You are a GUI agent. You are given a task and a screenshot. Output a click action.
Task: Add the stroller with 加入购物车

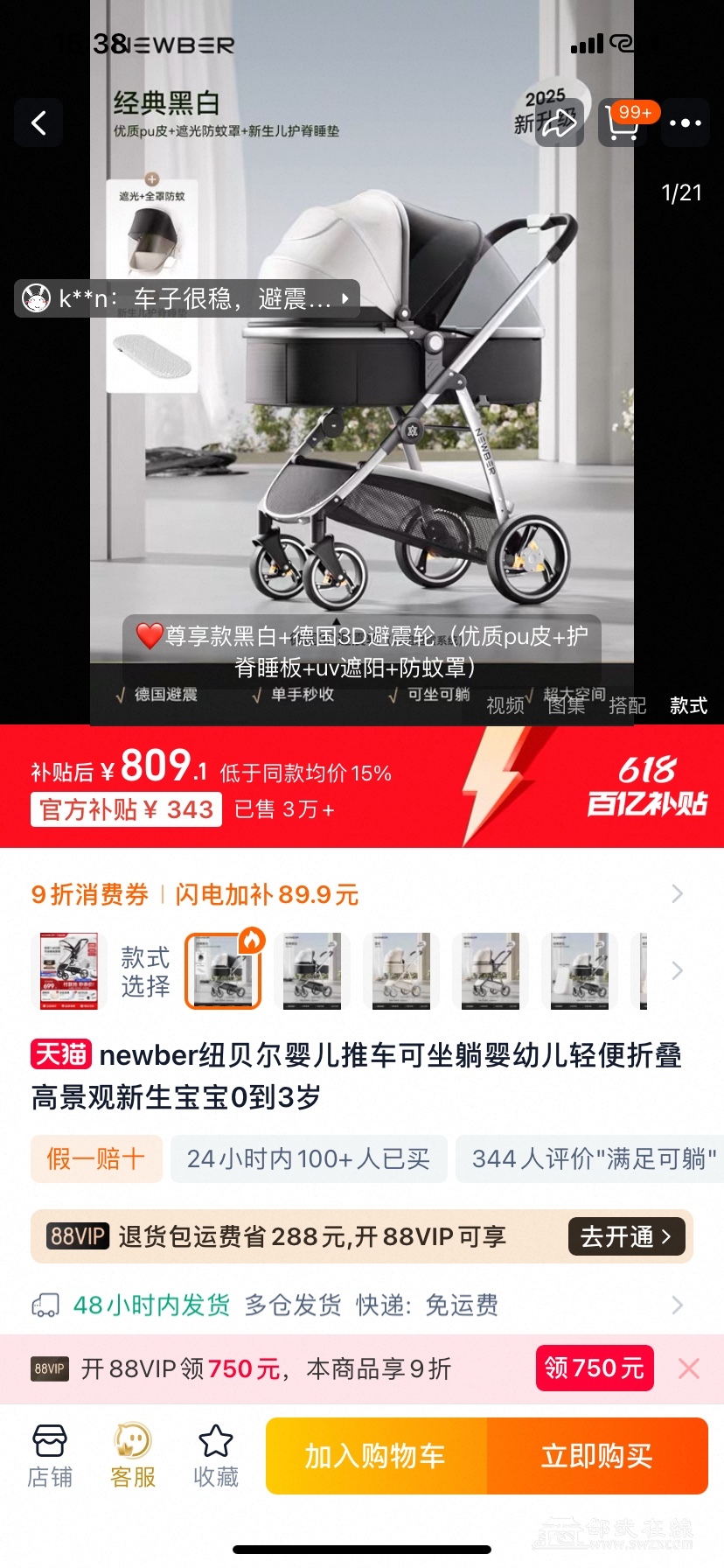[376, 1456]
